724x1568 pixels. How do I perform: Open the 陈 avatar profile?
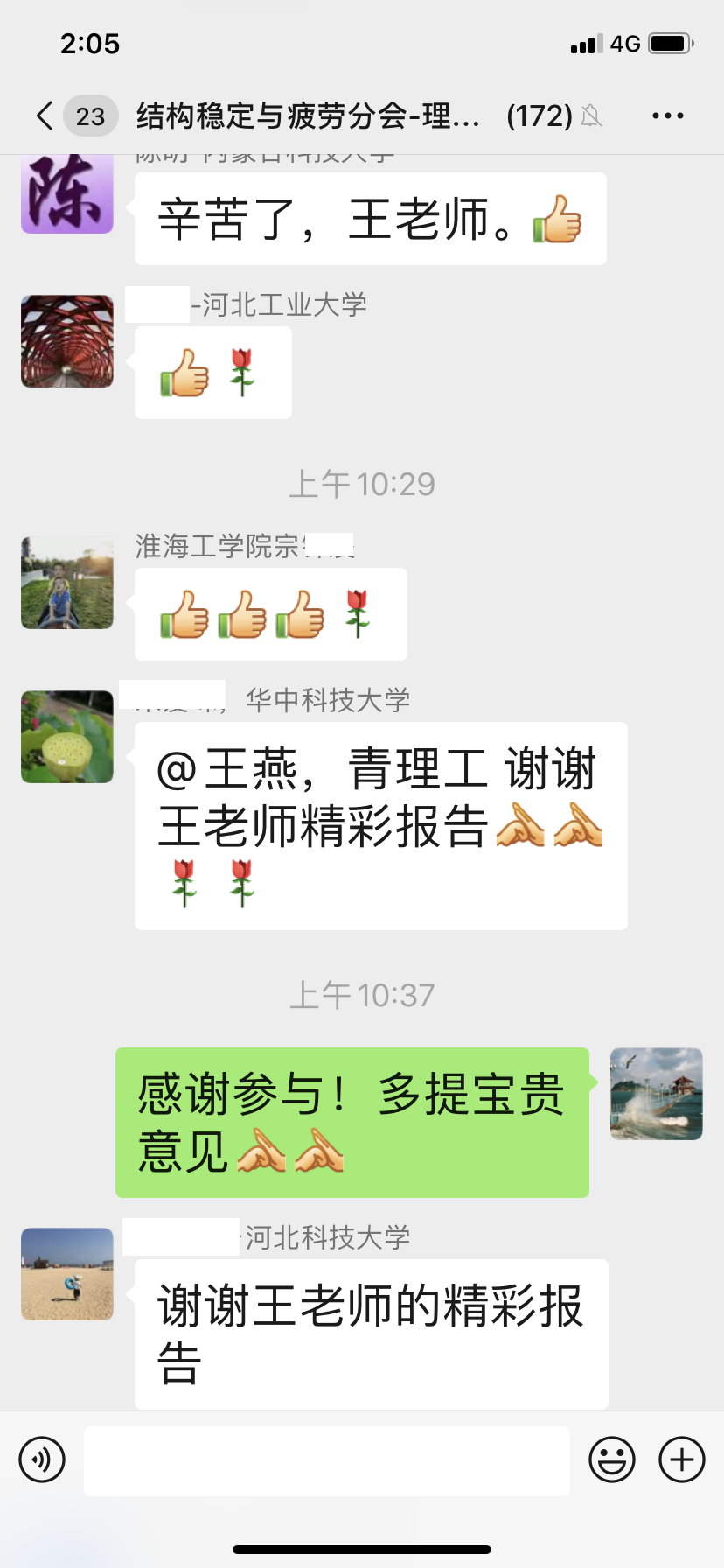67,194
